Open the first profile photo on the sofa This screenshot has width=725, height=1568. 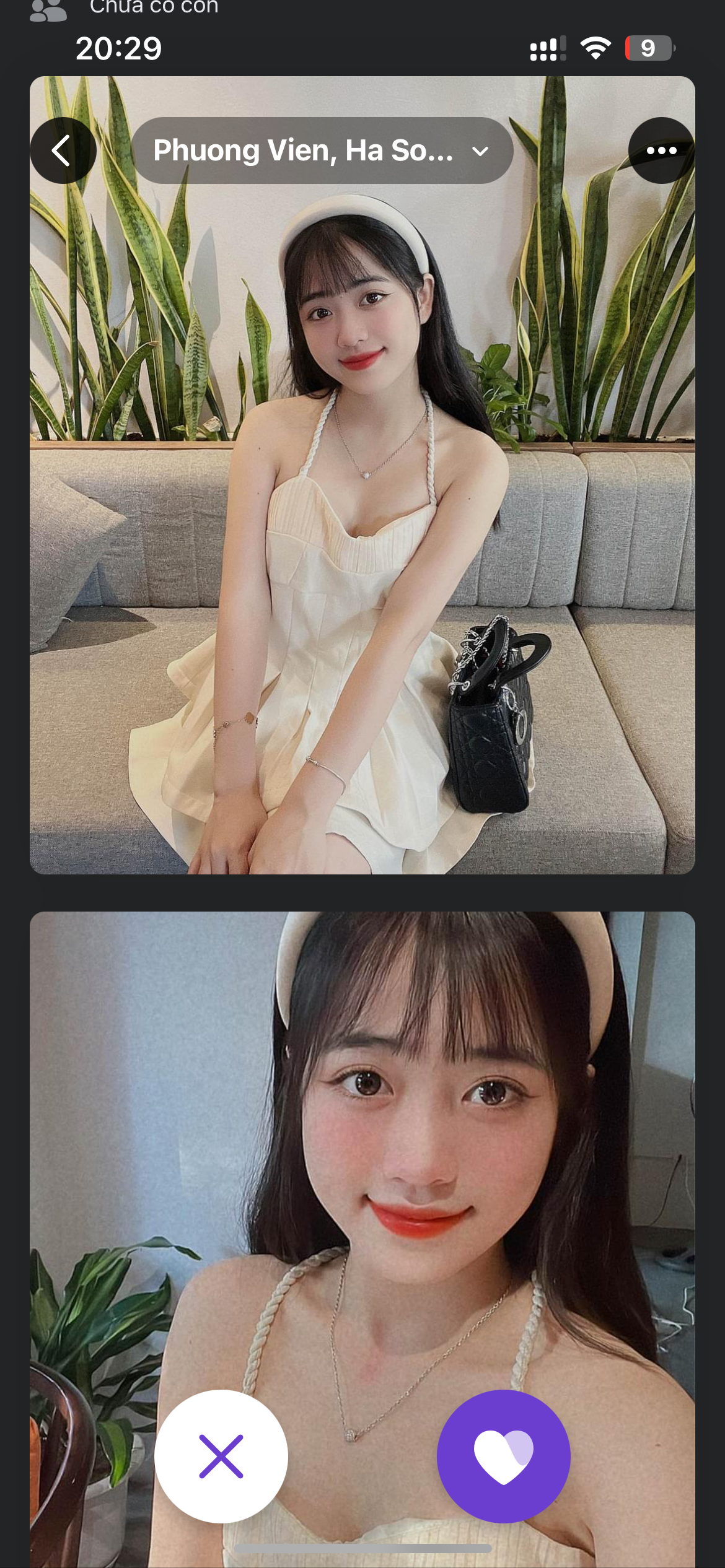(362, 526)
